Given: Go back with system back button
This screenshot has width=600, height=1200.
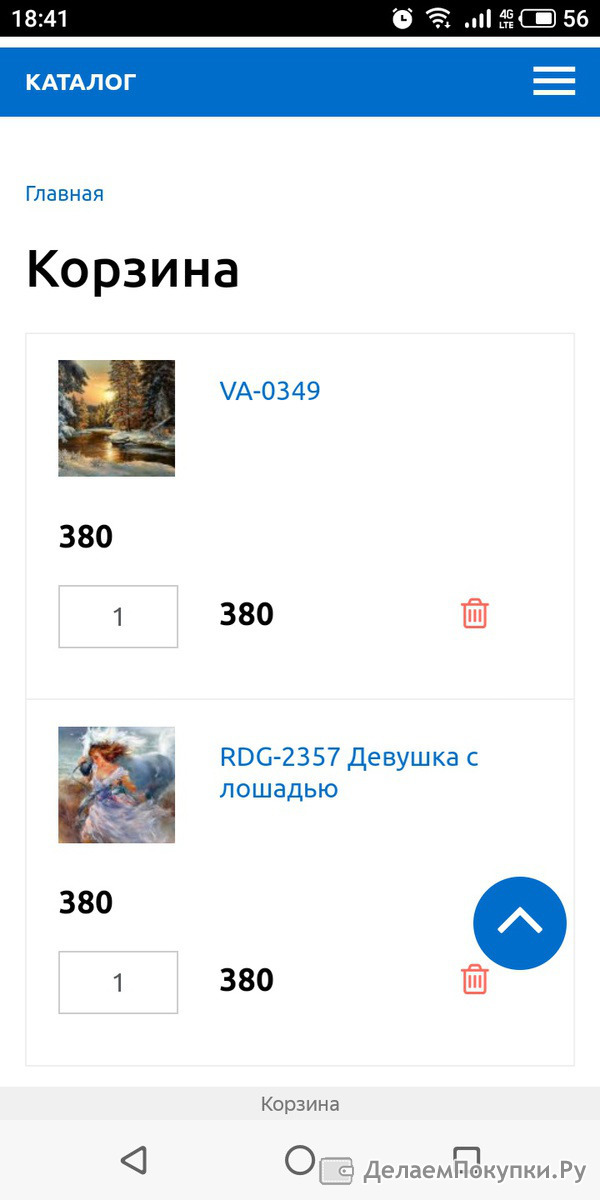Looking at the screenshot, I should (x=133, y=1160).
